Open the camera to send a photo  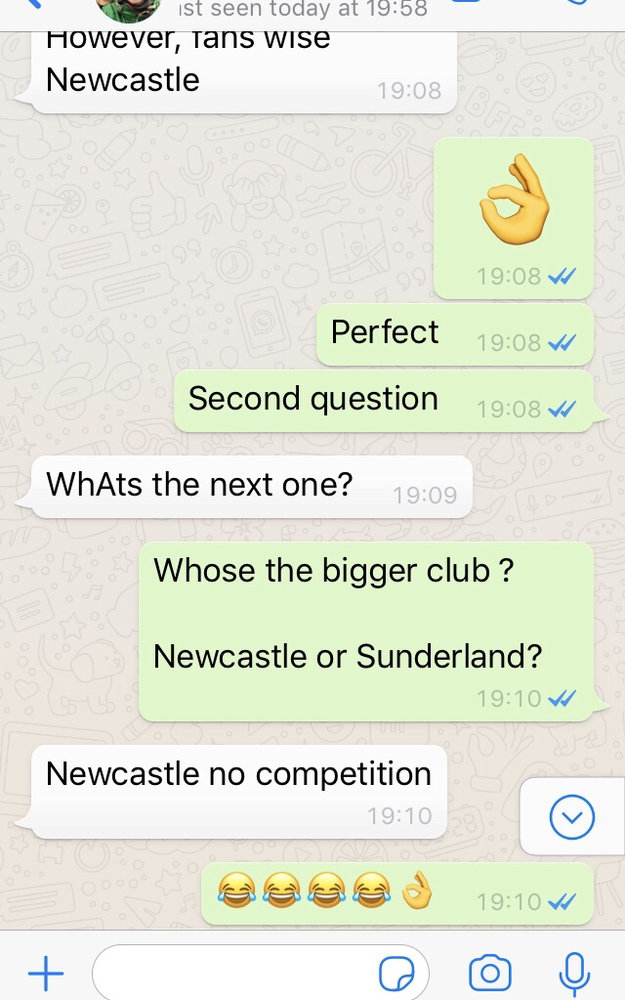pos(490,972)
